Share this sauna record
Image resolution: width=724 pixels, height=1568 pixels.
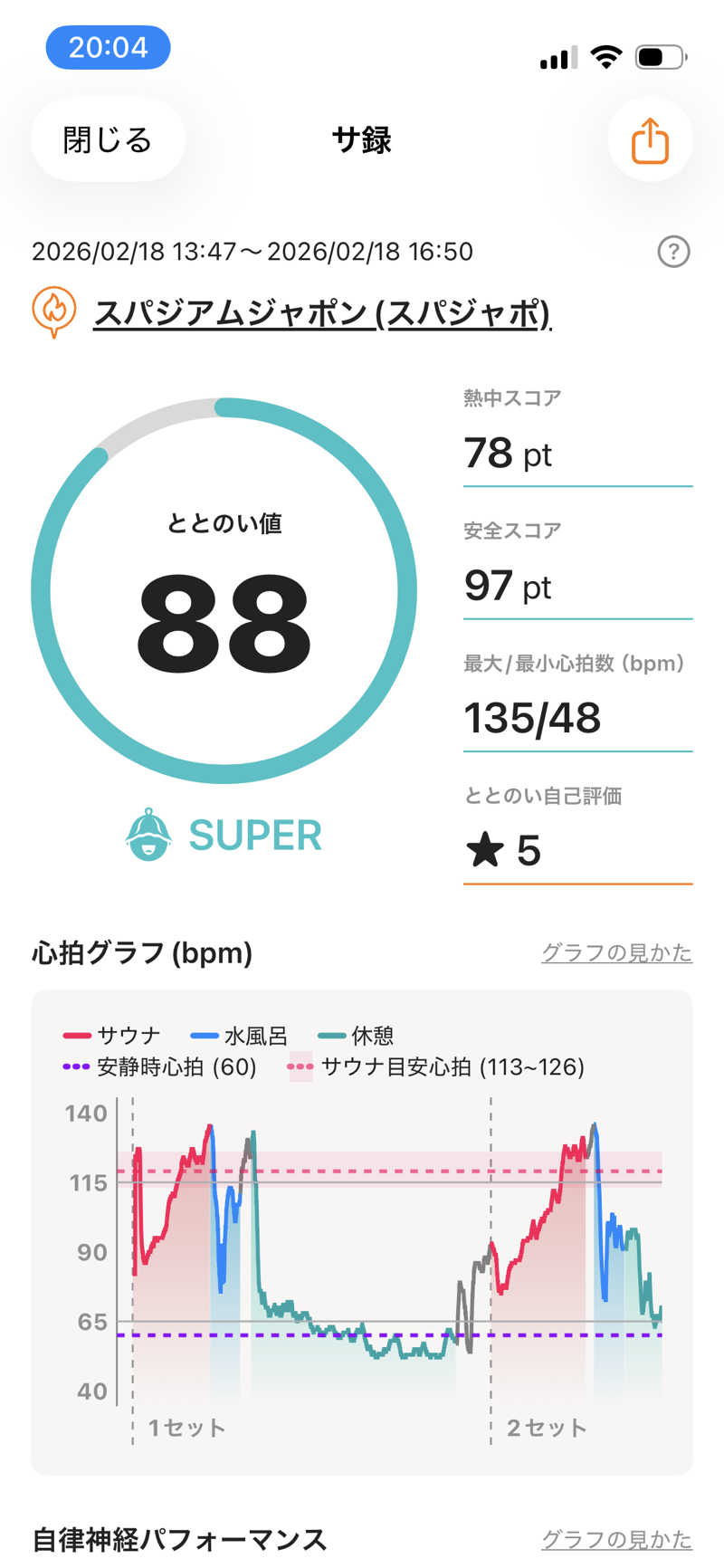coord(650,140)
